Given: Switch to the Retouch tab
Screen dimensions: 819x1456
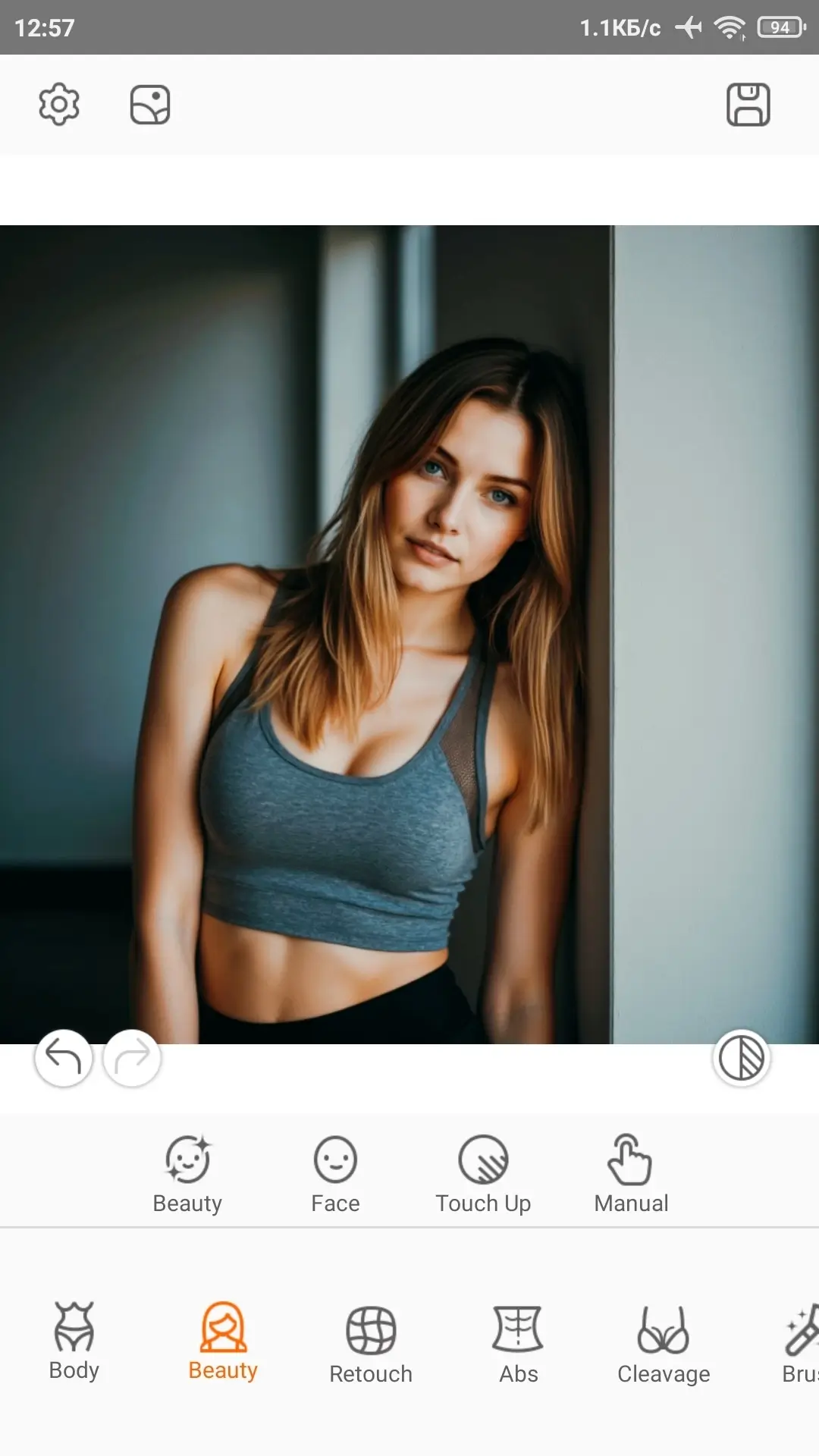Looking at the screenshot, I should click(371, 1344).
